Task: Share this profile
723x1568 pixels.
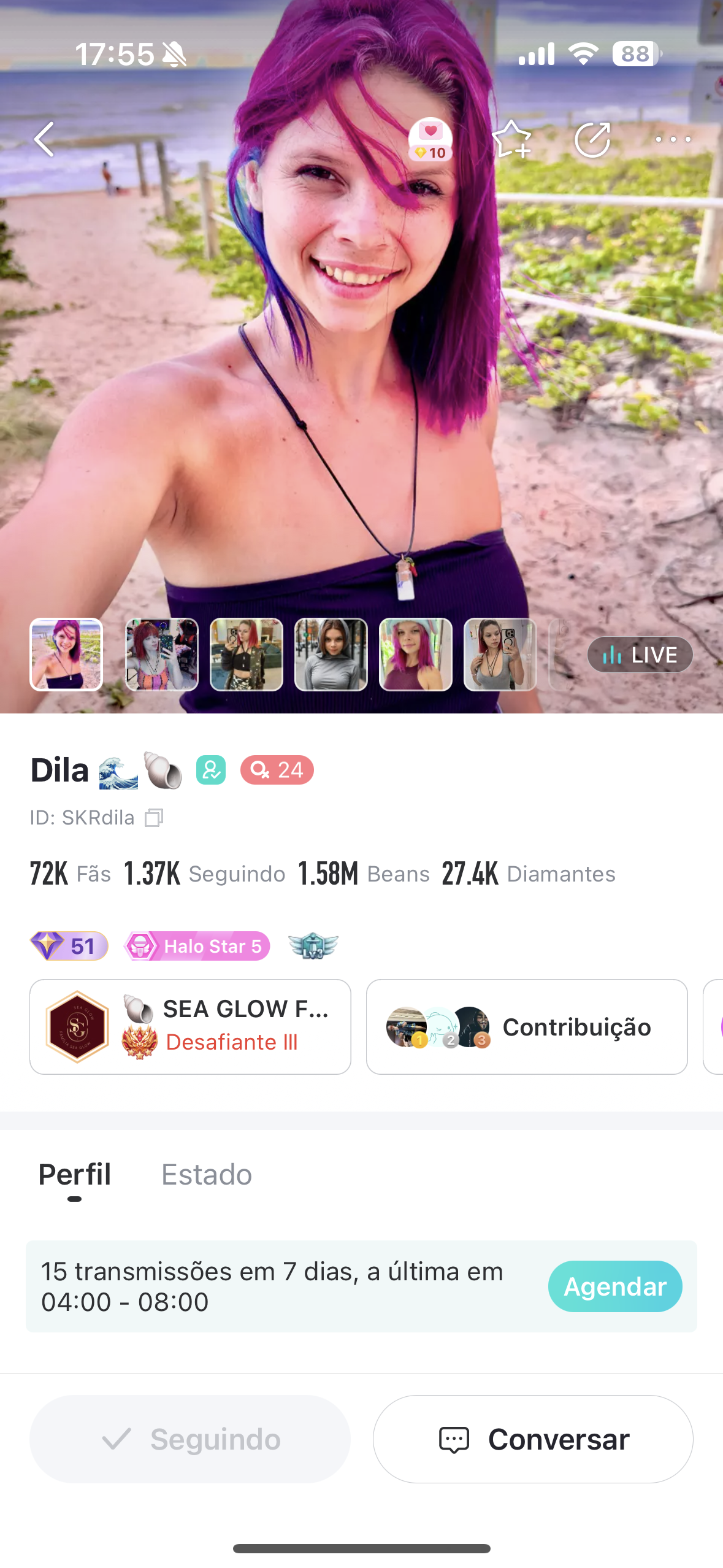Action: pyautogui.click(x=592, y=140)
